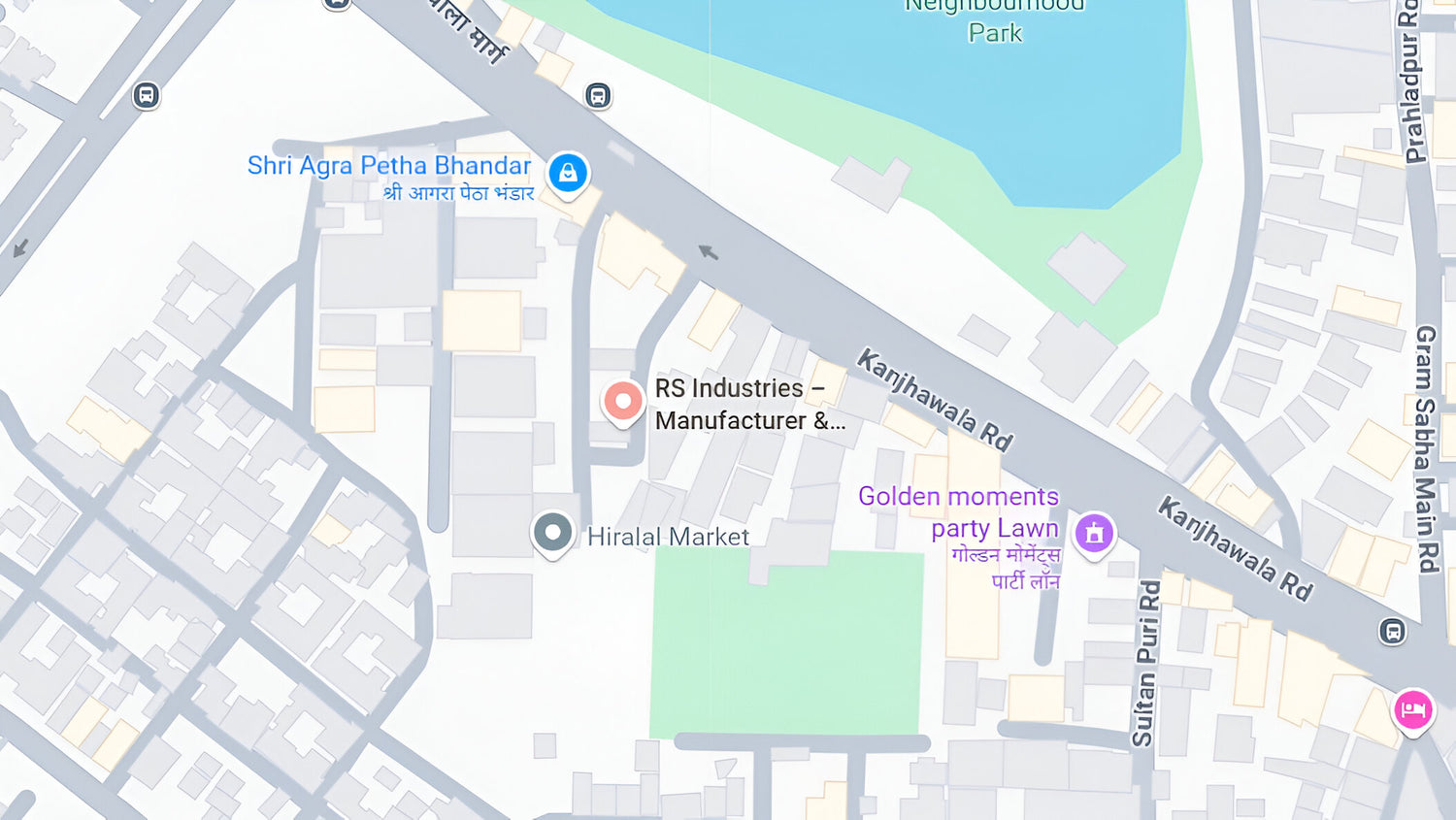Select the Shri Agra Petha Bhandar shop marker
The image size is (1456, 820).
568,174
